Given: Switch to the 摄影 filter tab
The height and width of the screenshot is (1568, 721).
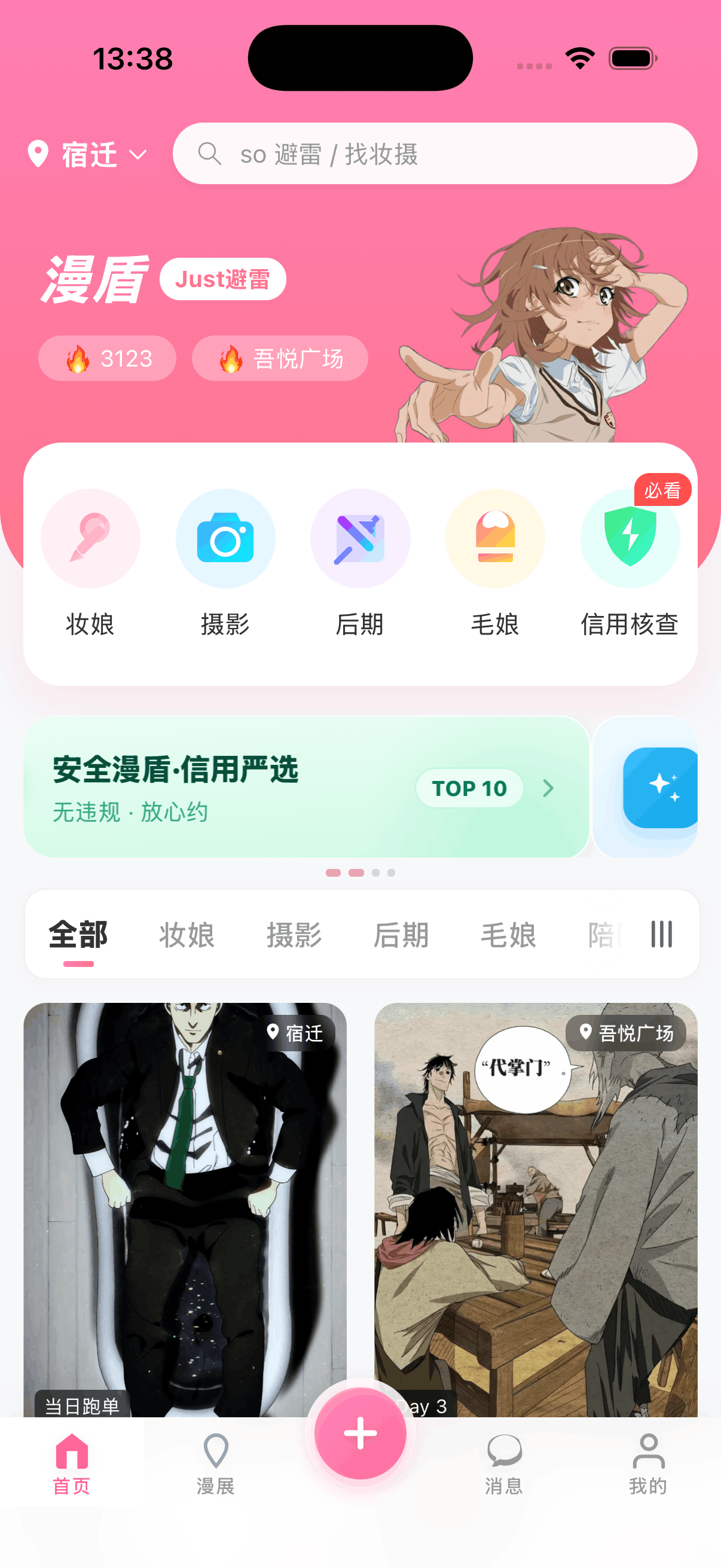Looking at the screenshot, I should tap(294, 934).
